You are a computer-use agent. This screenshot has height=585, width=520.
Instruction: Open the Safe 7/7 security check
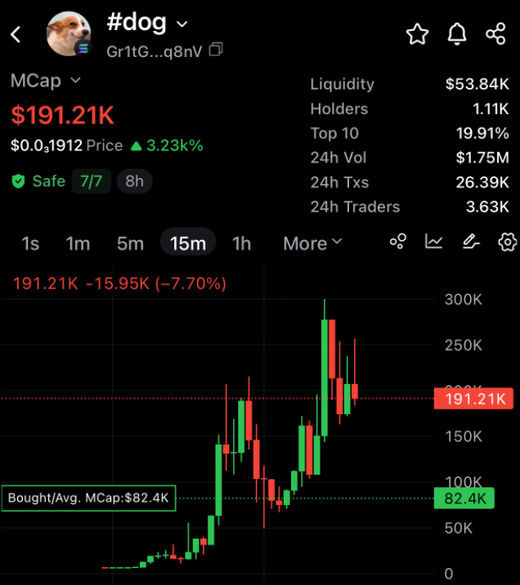pyautogui.click(x=62, y=181)
